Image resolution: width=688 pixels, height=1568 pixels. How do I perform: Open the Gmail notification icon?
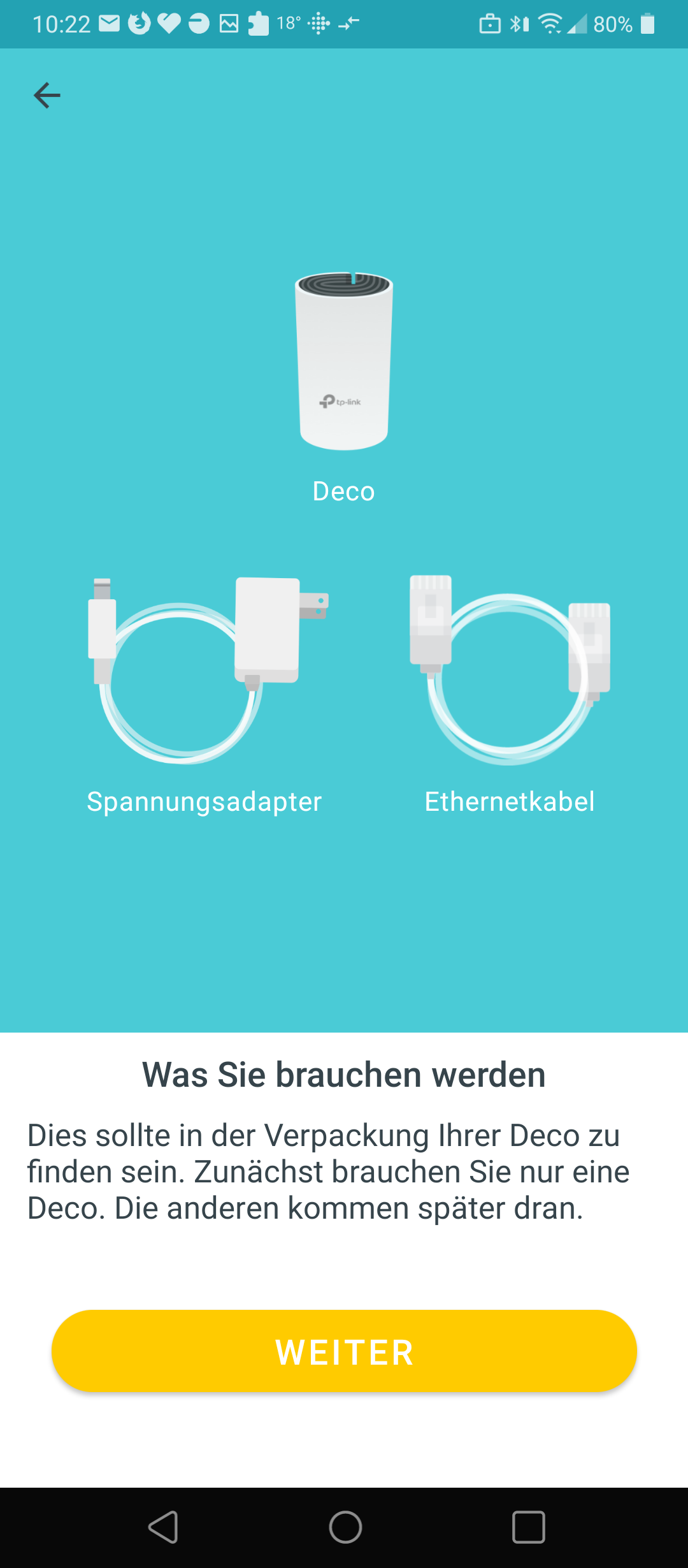[x=109, y=24]
